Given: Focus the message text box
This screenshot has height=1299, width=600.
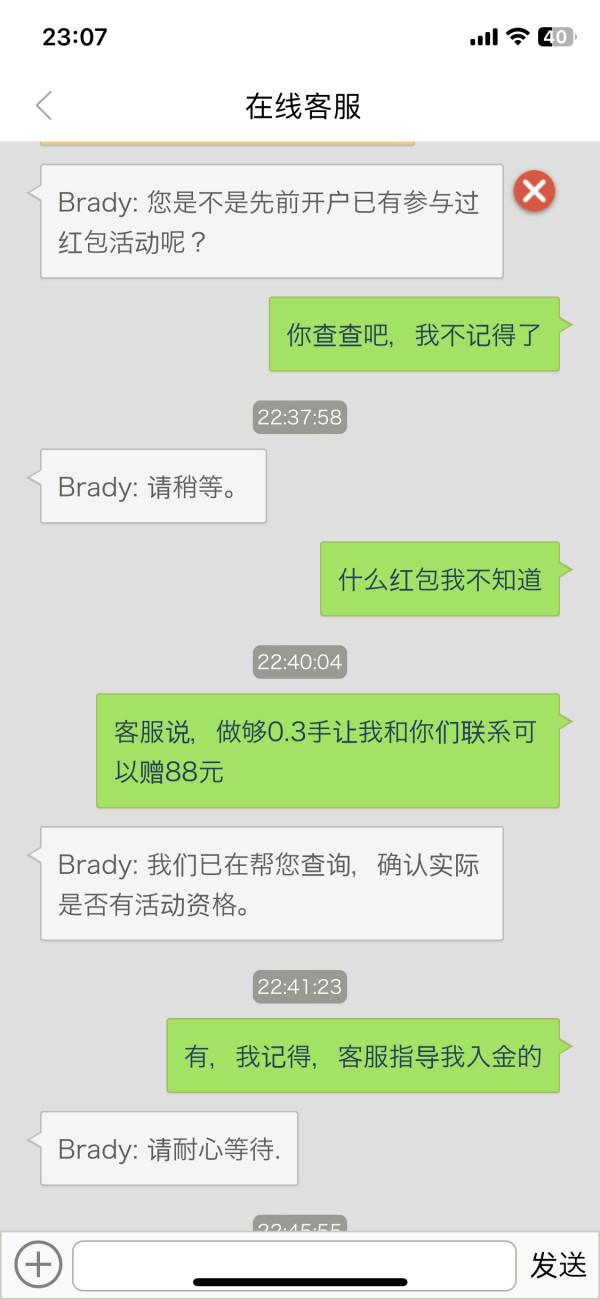Looking at the screenshot, I should tap(295, 1265).
